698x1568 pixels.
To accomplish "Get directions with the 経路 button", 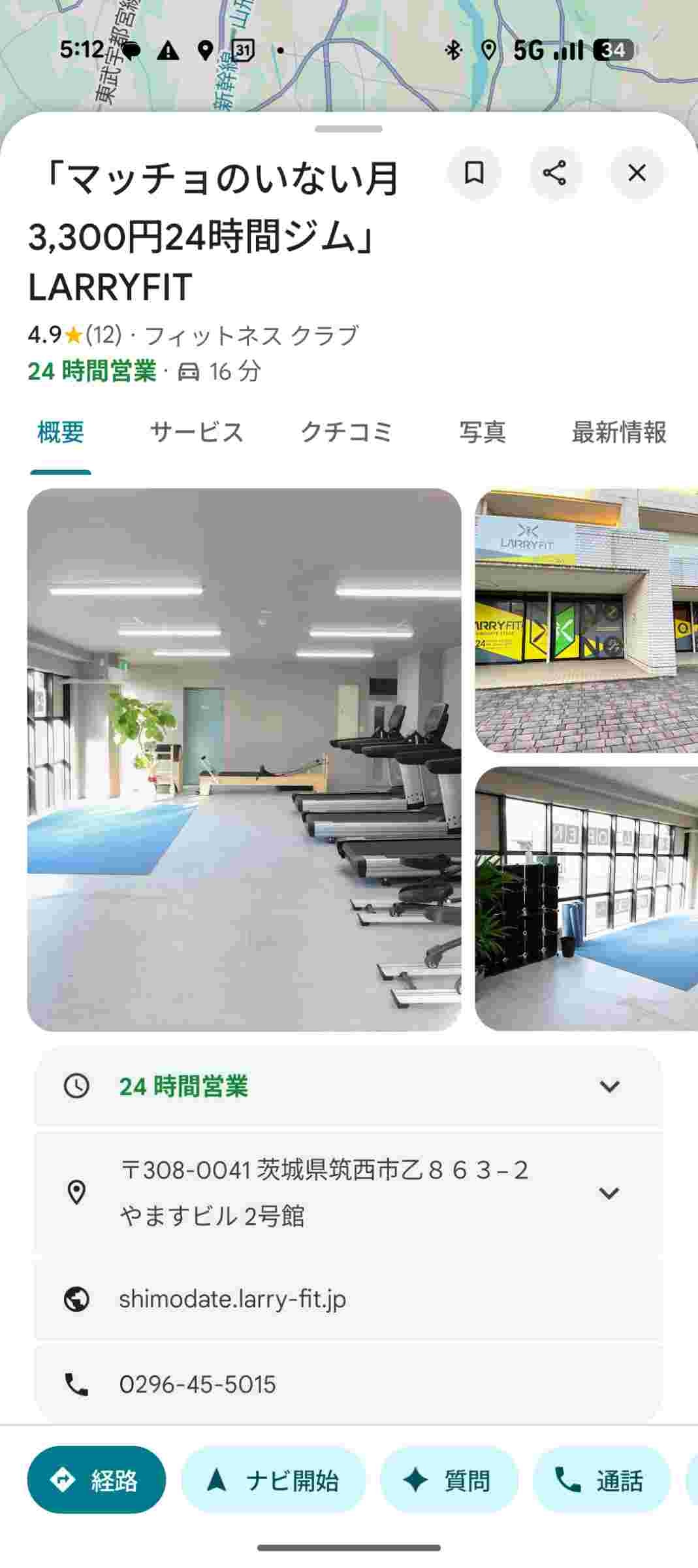I will (97, 1480).
